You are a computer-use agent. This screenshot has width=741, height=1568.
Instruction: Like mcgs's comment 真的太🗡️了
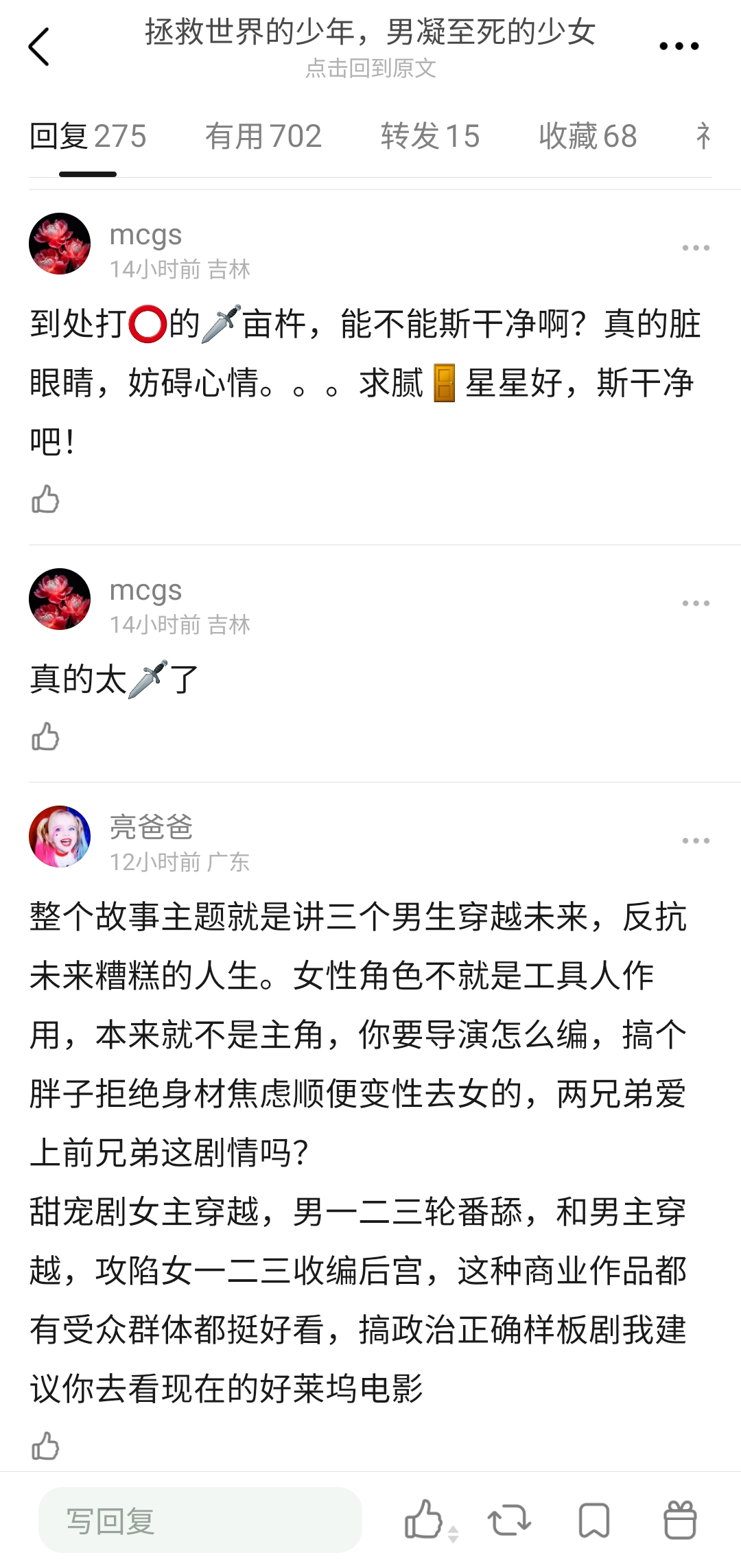pyautogui.click(x=45, y=736)
